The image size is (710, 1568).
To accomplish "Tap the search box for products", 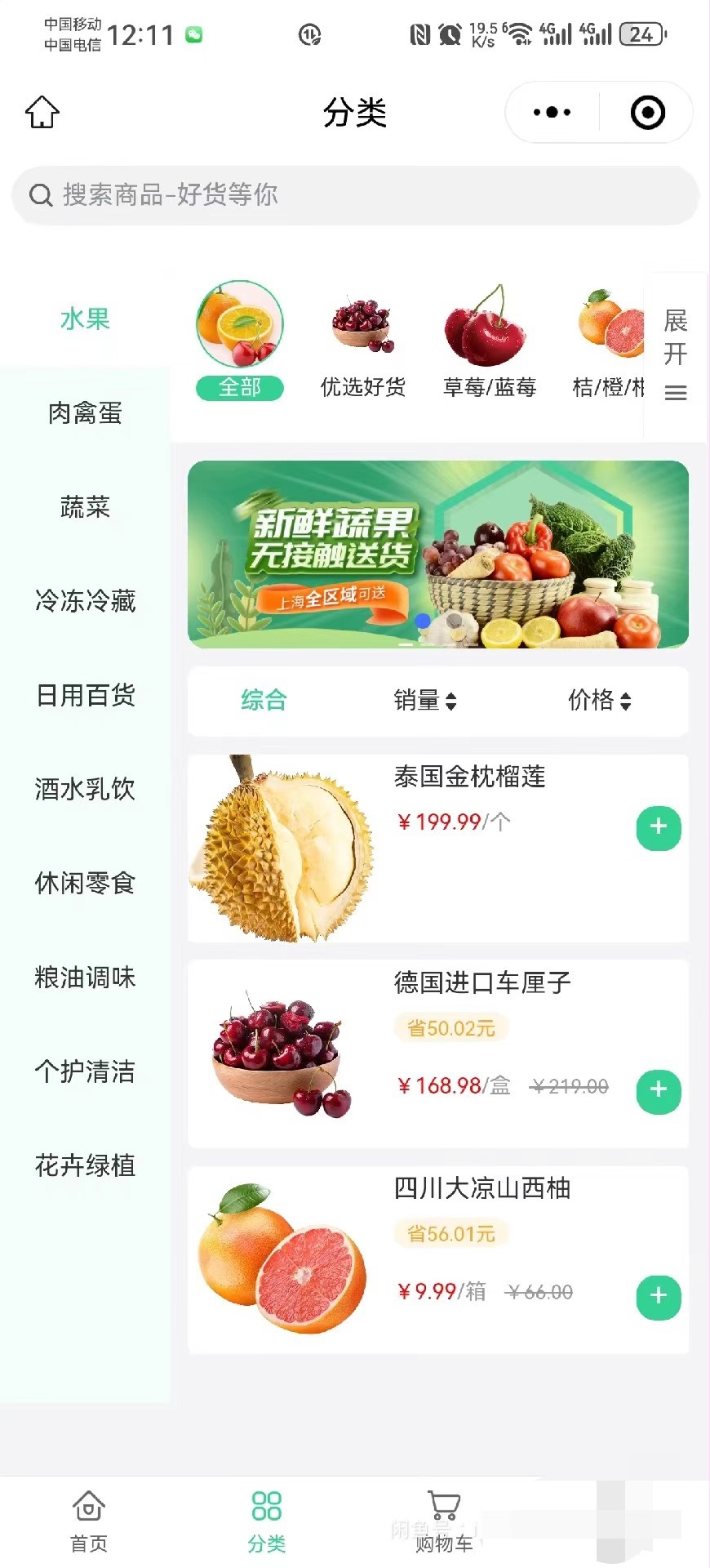I will (355, 195).
